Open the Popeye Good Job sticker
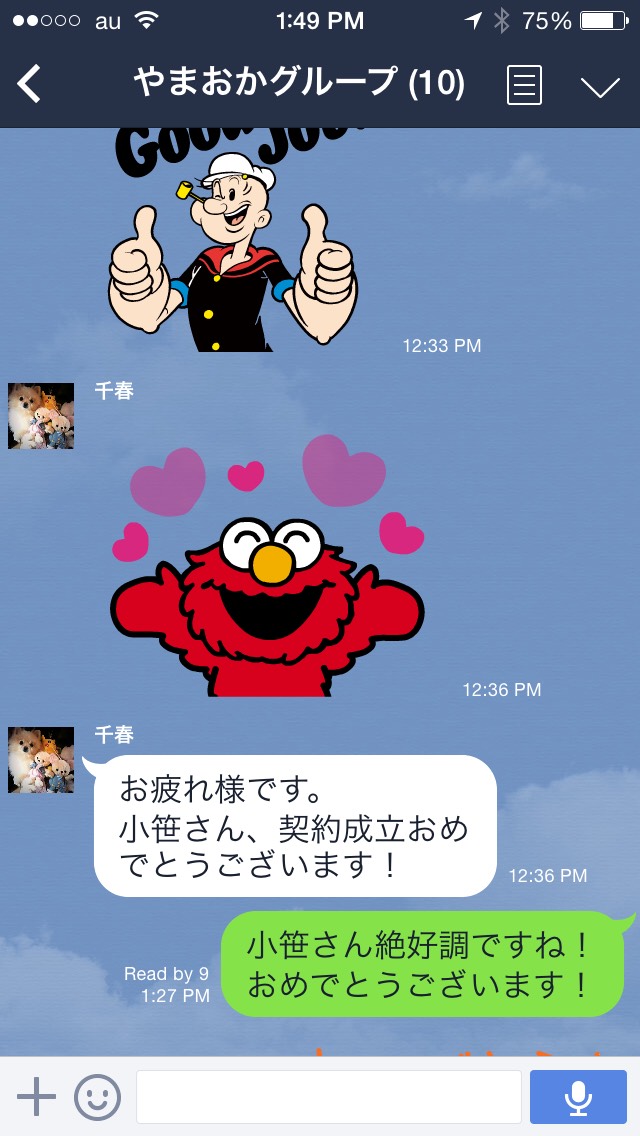The height and width of the screenshot is (1136, 640). (x=233, y=241)
